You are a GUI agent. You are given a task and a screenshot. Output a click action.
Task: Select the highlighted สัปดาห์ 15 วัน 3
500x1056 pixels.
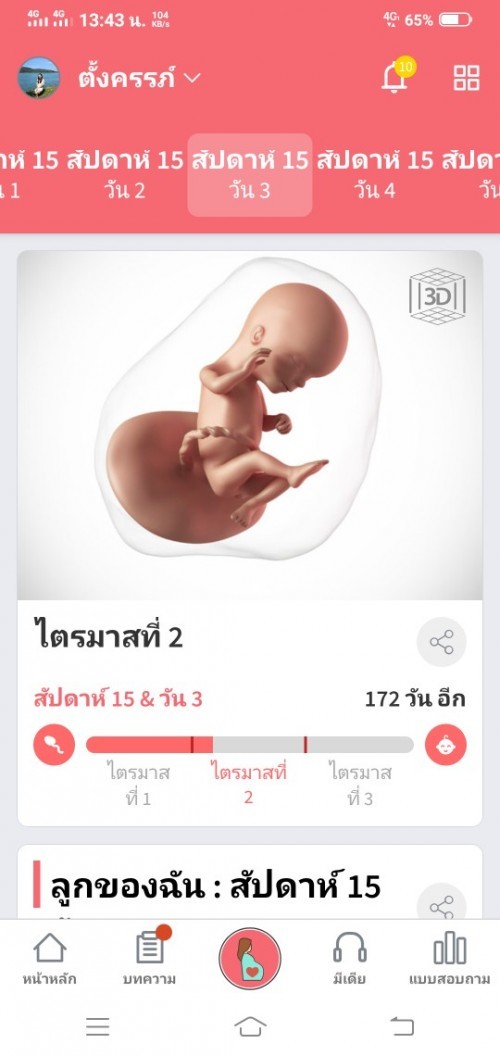tap(250, 175)
